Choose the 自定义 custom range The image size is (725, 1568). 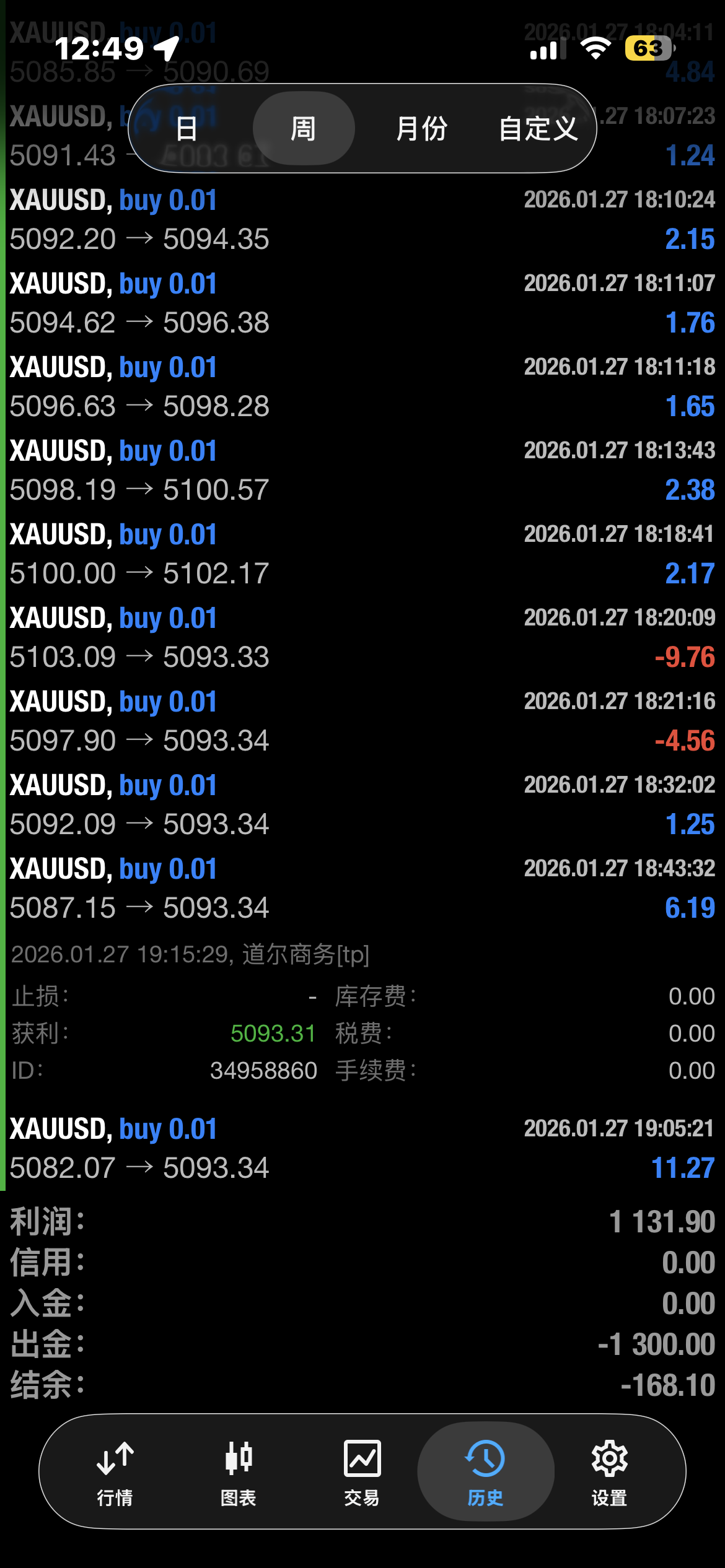pos(538,129)
